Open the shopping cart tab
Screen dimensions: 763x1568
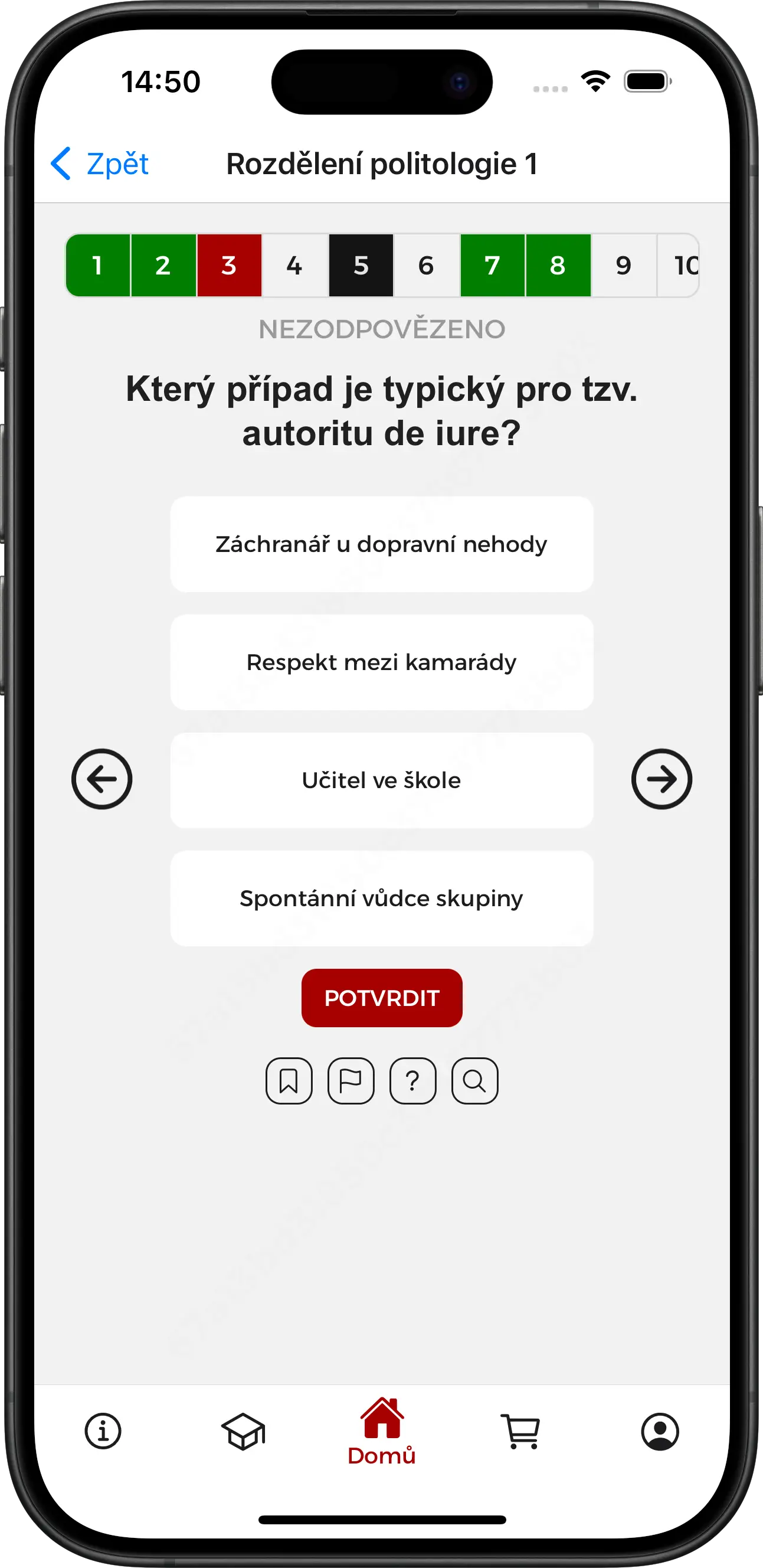point(521,1431)
